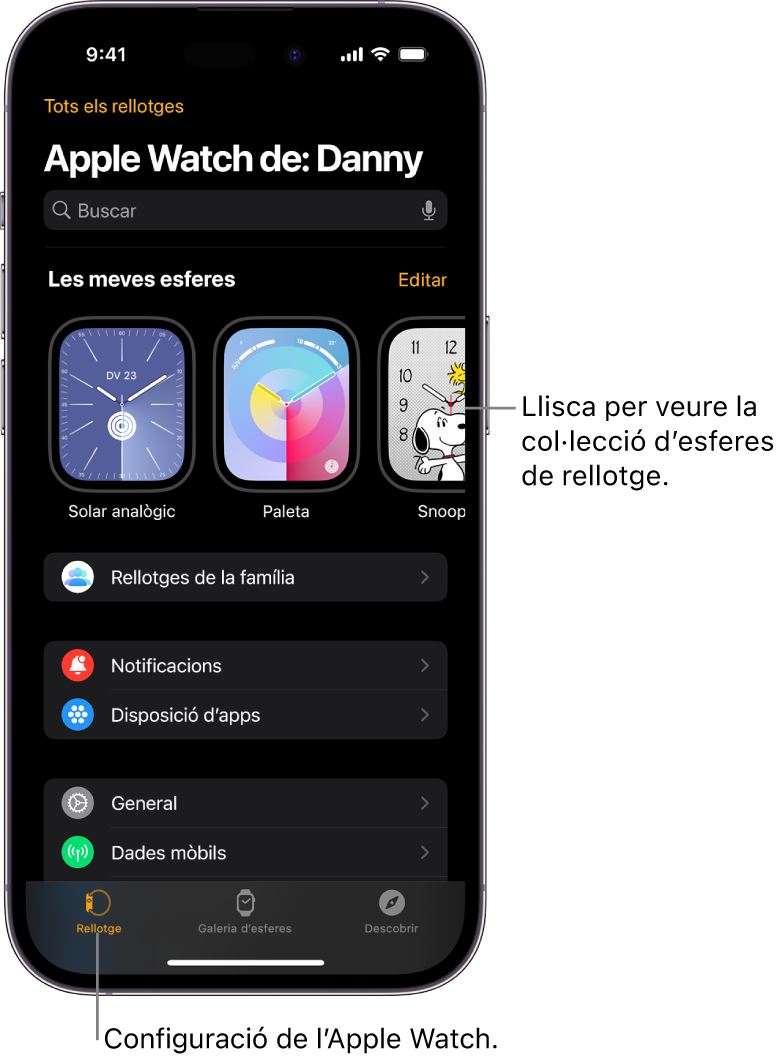
Task: Switch to the Galeria d'esferes tab
Action: tap(245, 911)
